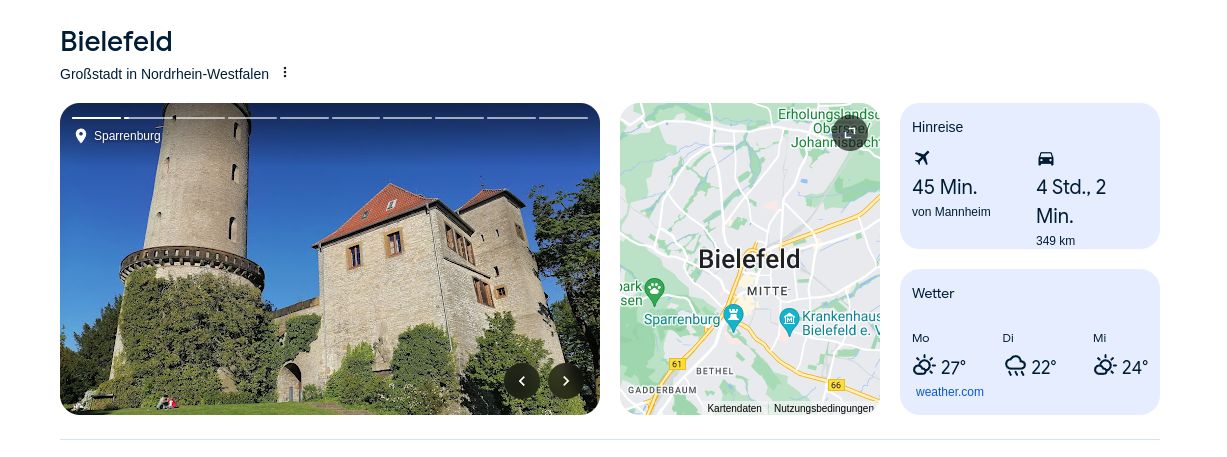This screenshot has width=1227, height=457.
Task: Open the overflow menu next to Großstadt subtitle
Action: coord(285,73)
